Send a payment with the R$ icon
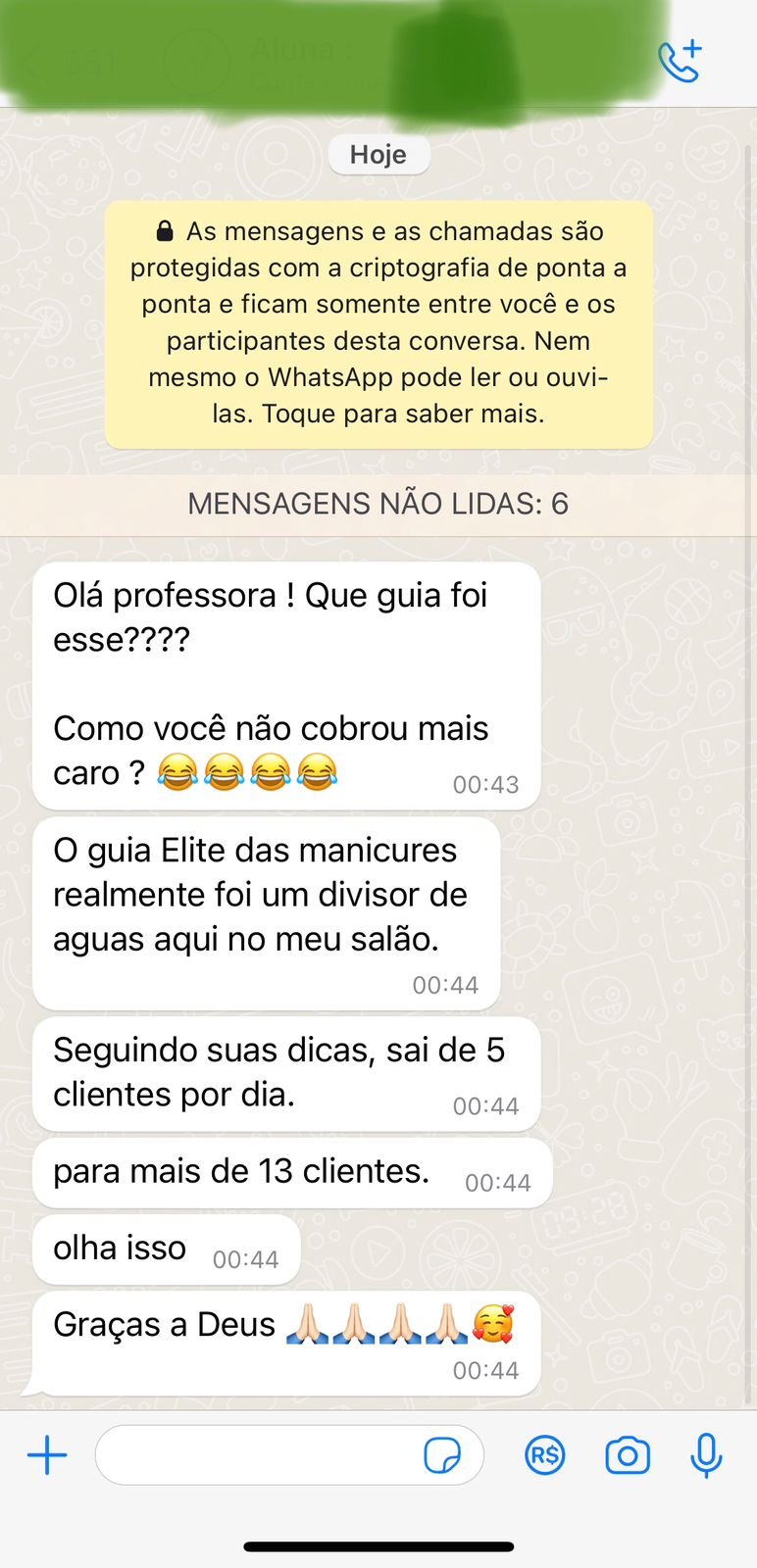 (x=545, y=1455)
